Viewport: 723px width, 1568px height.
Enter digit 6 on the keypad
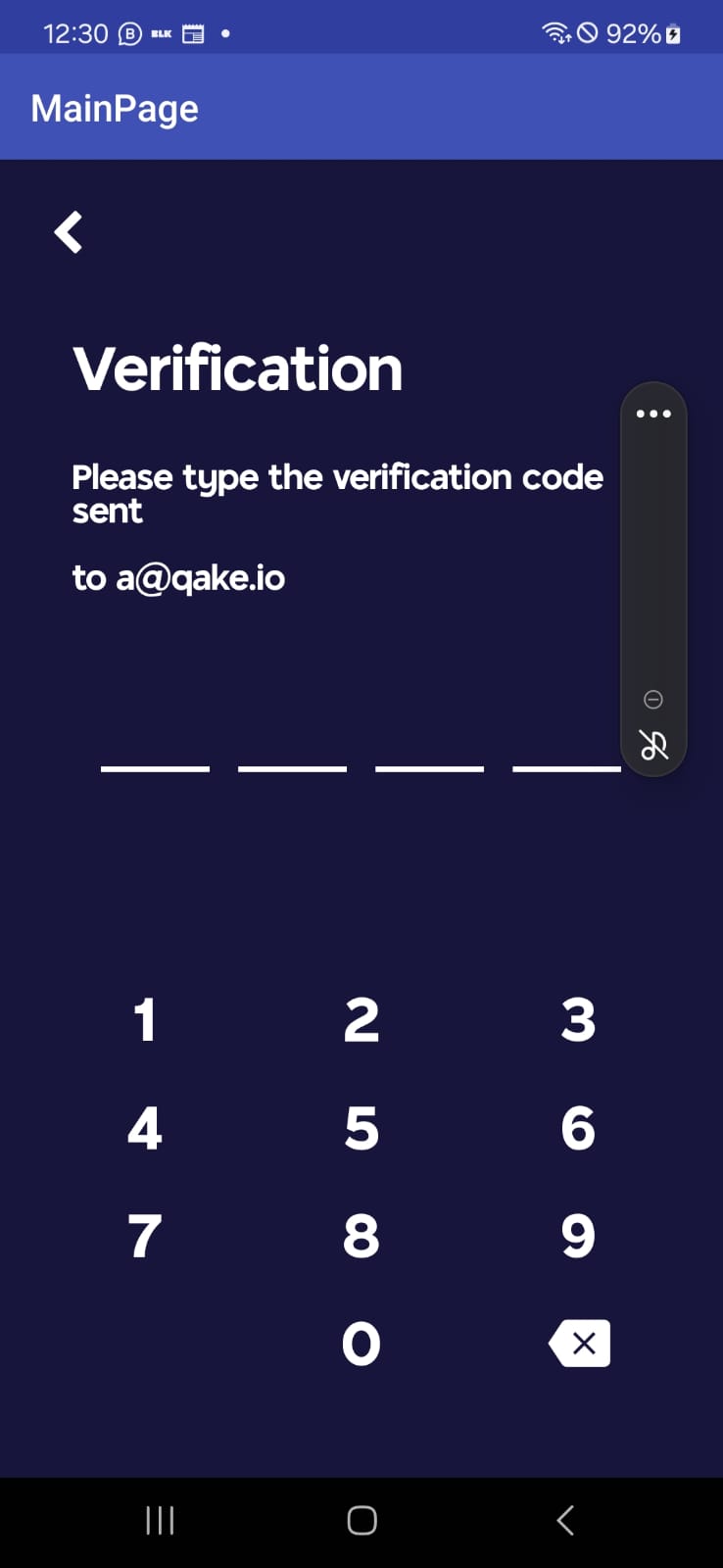pos(578,1128)
